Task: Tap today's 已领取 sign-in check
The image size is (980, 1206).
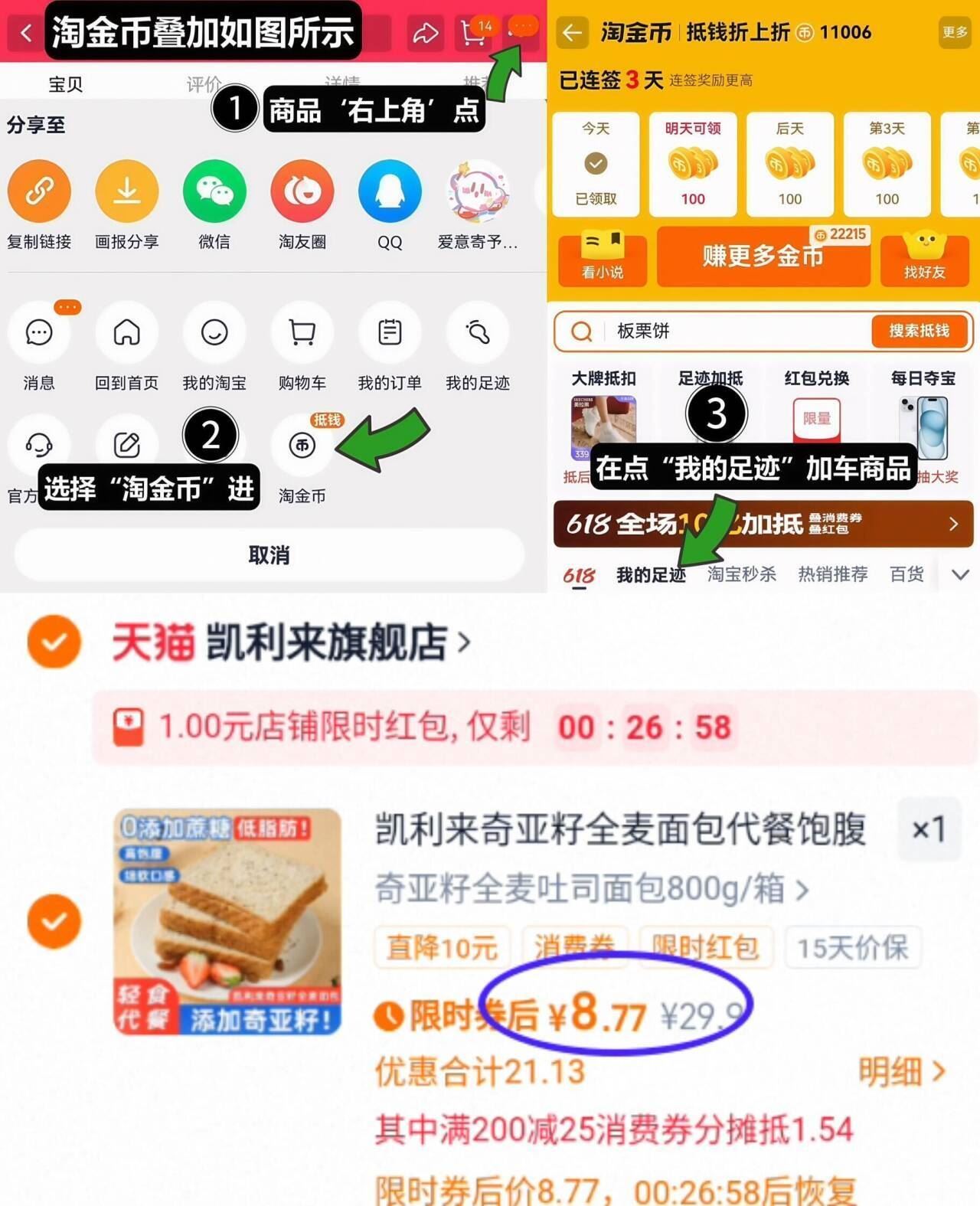Action: 595,163
